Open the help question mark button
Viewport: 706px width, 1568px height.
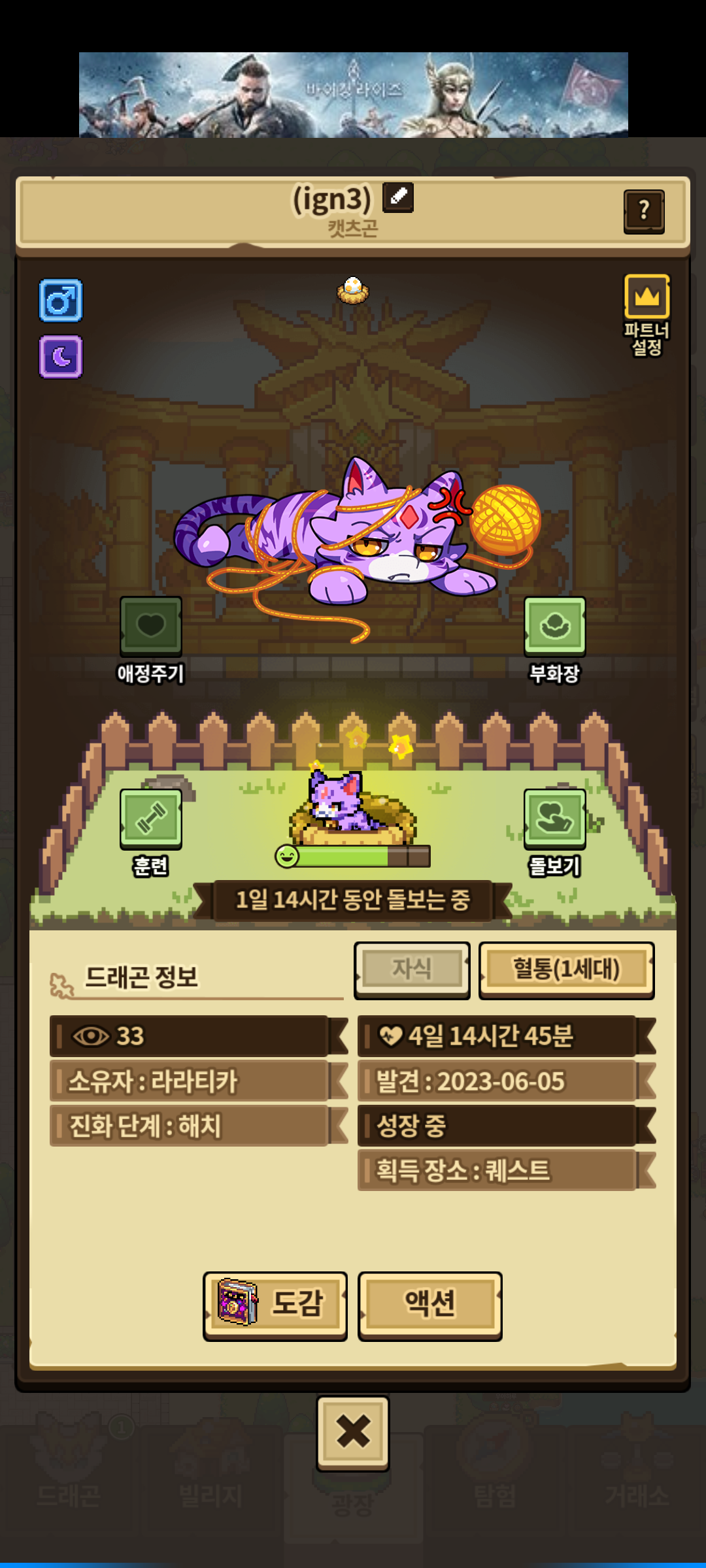coord(644,211)
